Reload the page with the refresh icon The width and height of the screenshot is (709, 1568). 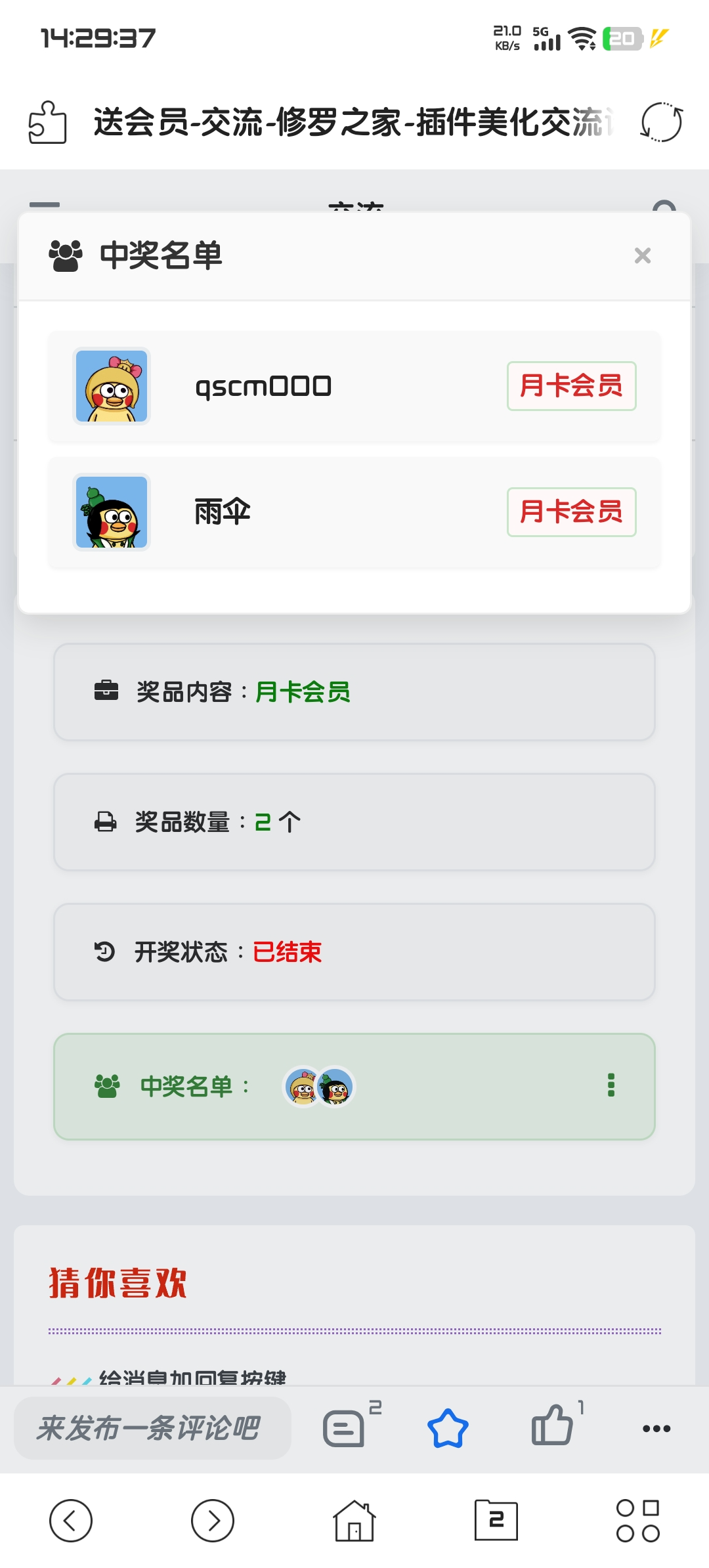coord(662,122)
